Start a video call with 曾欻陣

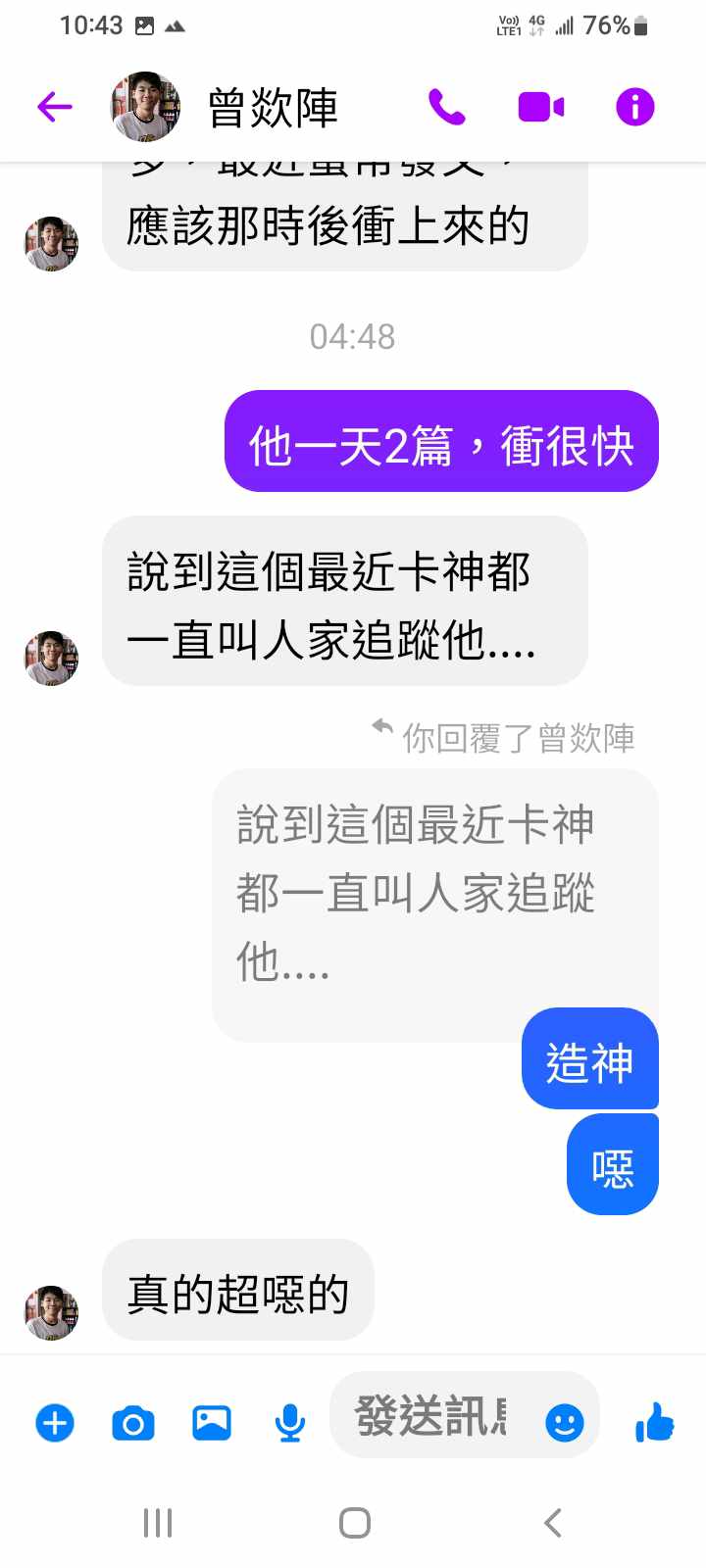point(540,107)
